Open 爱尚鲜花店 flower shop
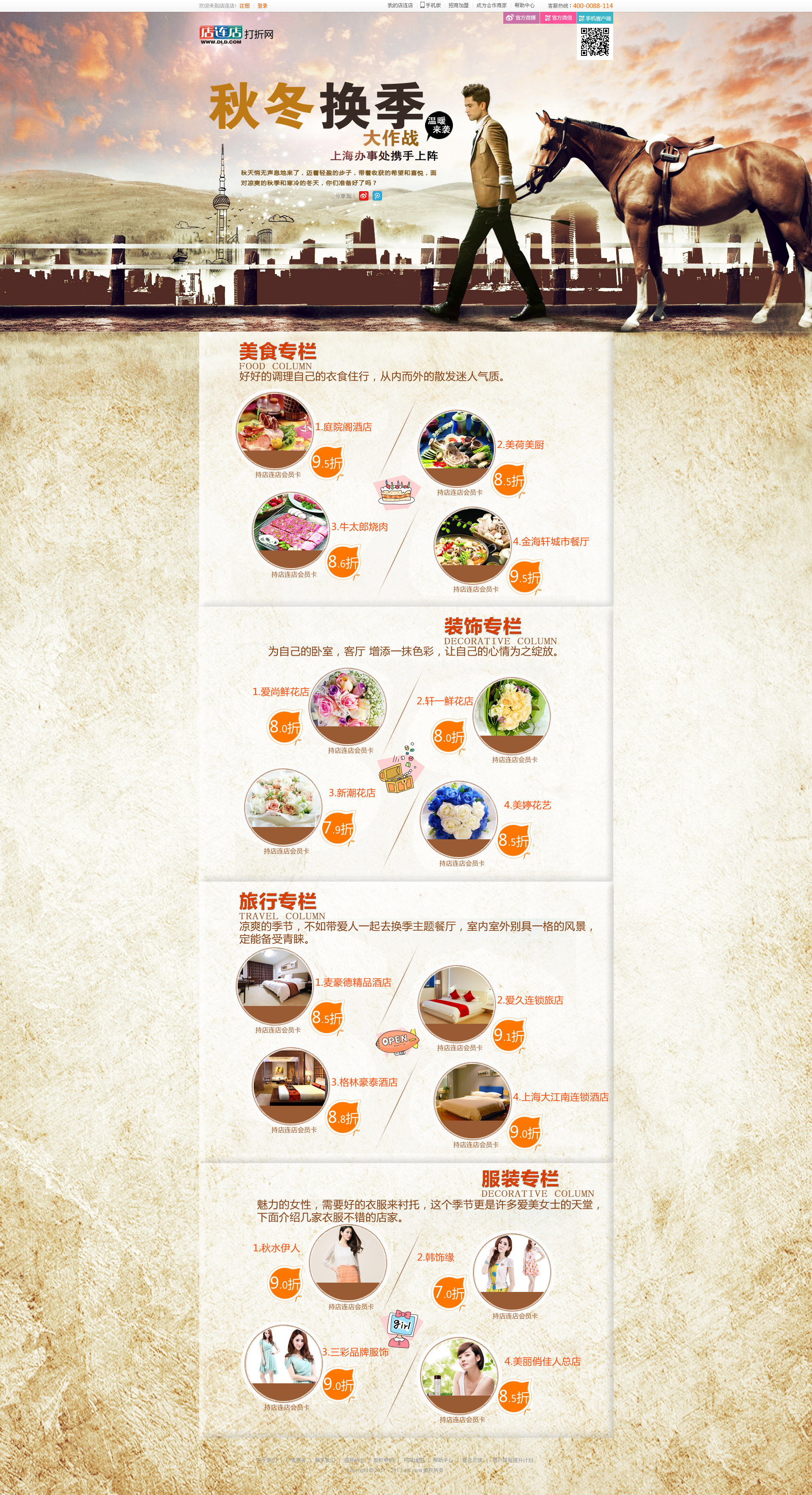 pyautogui.click(x=280, y=692)
